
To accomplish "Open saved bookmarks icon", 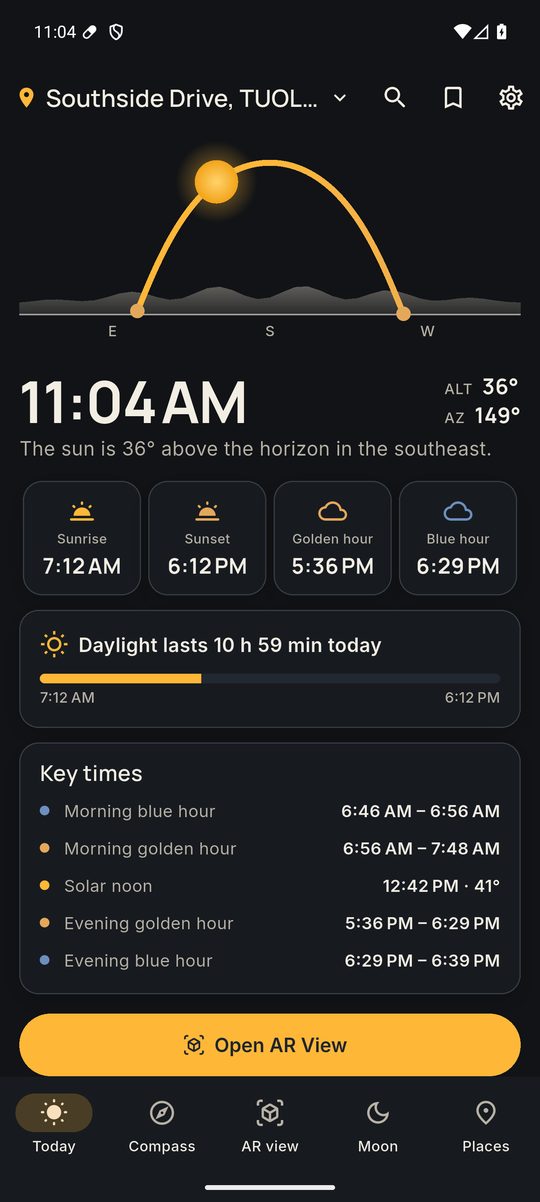I will (x=453, y=97).
